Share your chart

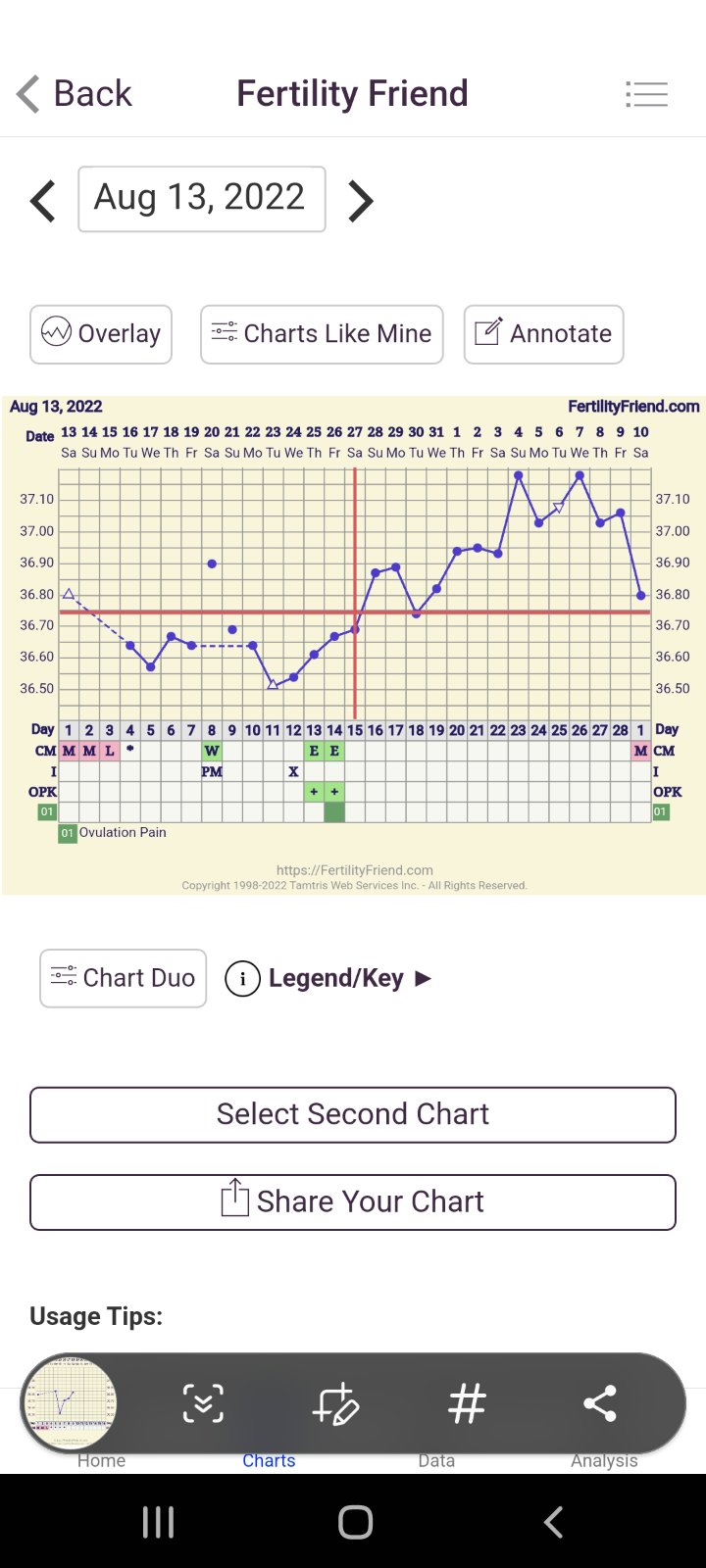353,1201
